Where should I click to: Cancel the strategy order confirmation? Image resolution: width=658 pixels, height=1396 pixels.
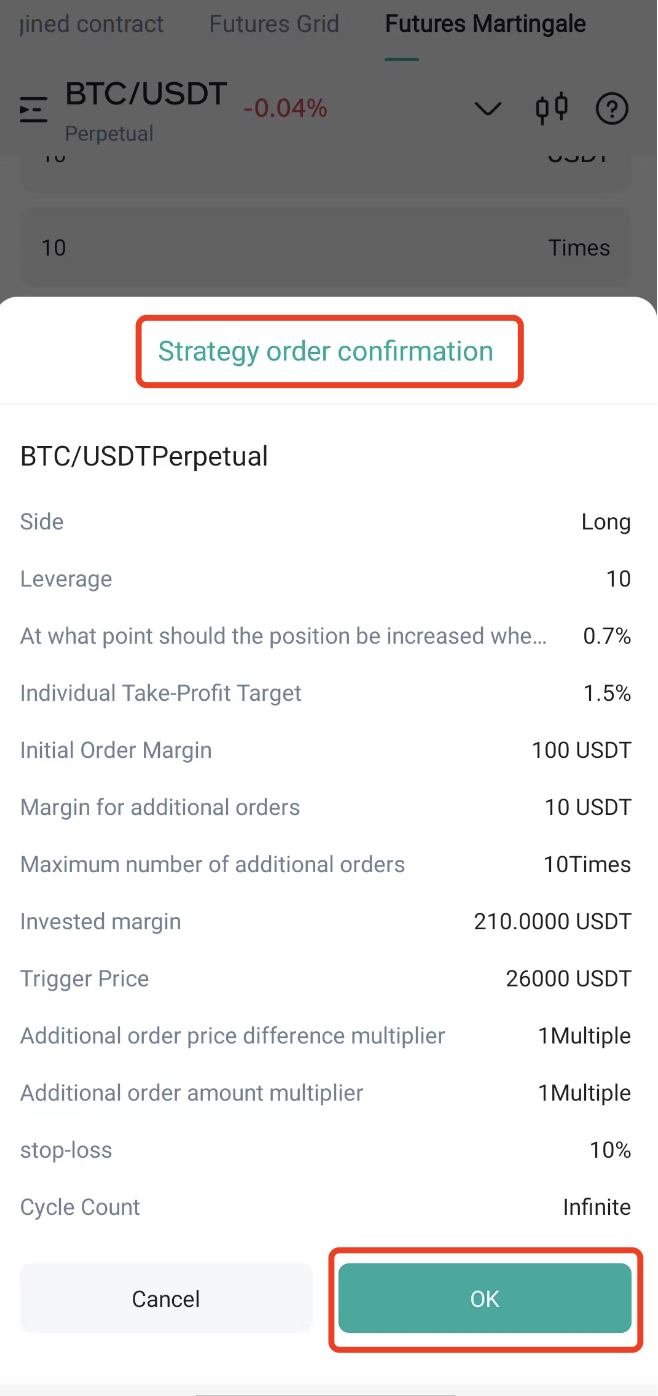[x=166, y=1298]
